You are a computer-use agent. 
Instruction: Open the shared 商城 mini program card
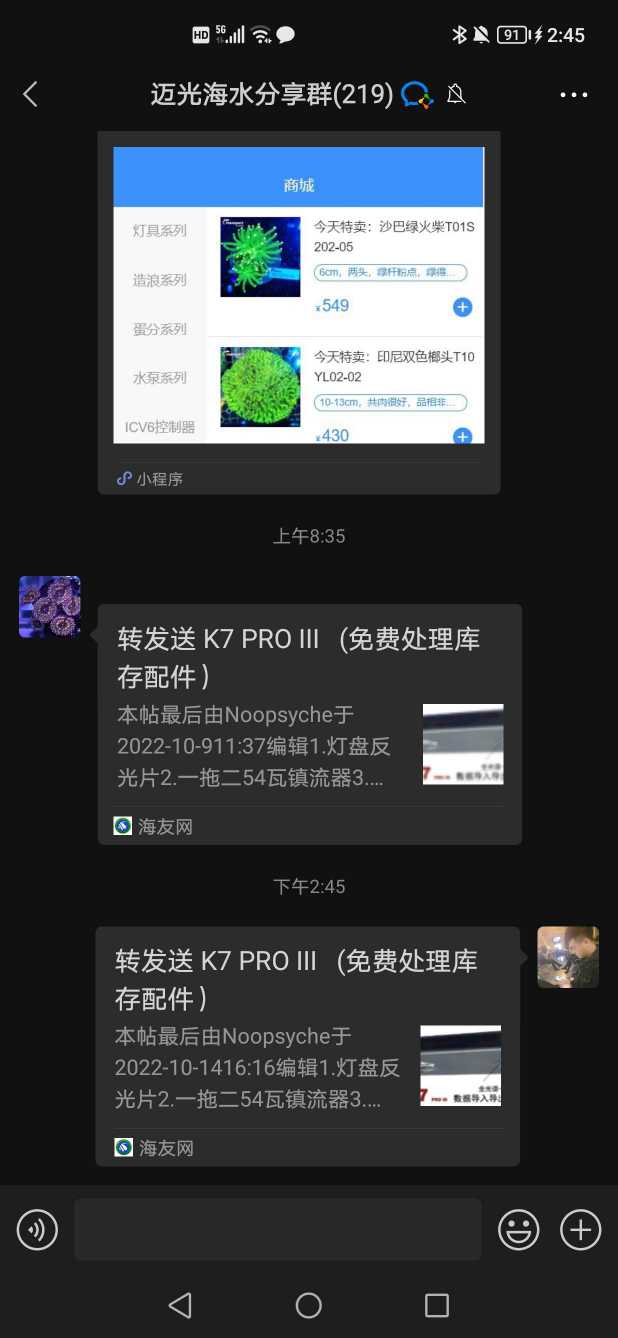tap(298, 310)
